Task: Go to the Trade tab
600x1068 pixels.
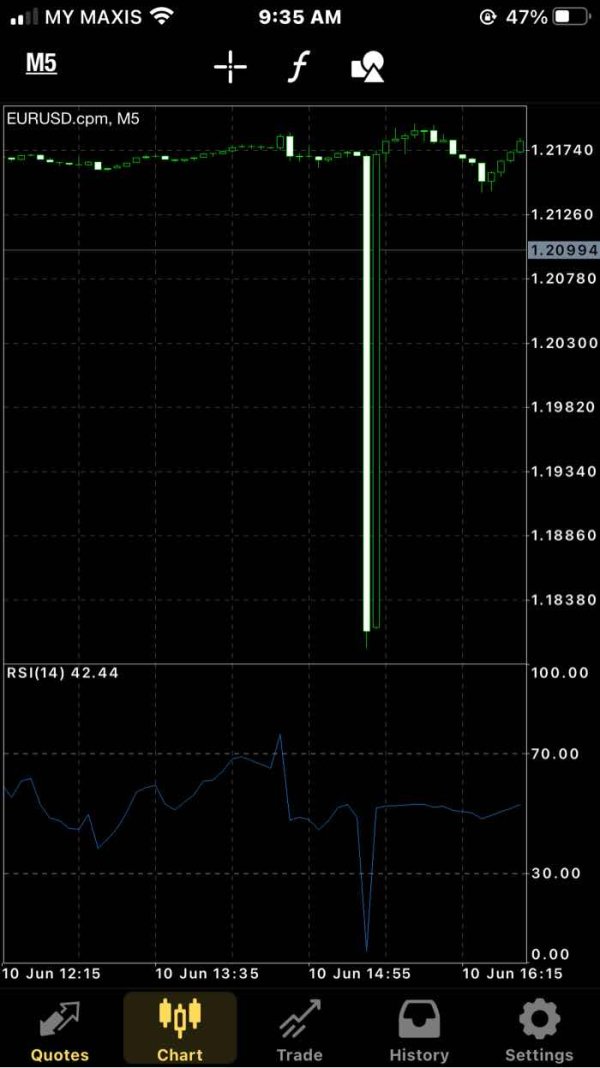Action: tap(300, 1028)
